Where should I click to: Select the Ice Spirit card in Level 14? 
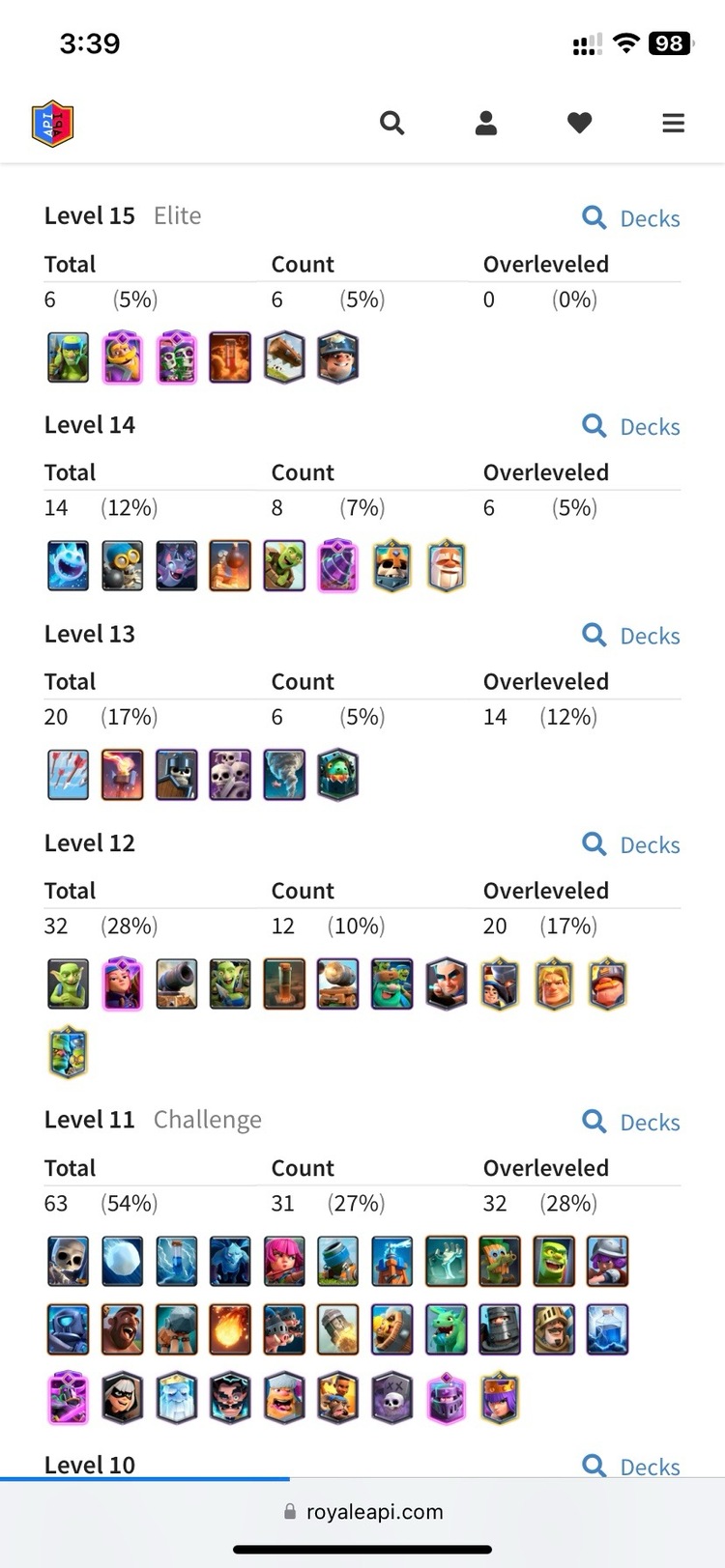click(69, 566)
